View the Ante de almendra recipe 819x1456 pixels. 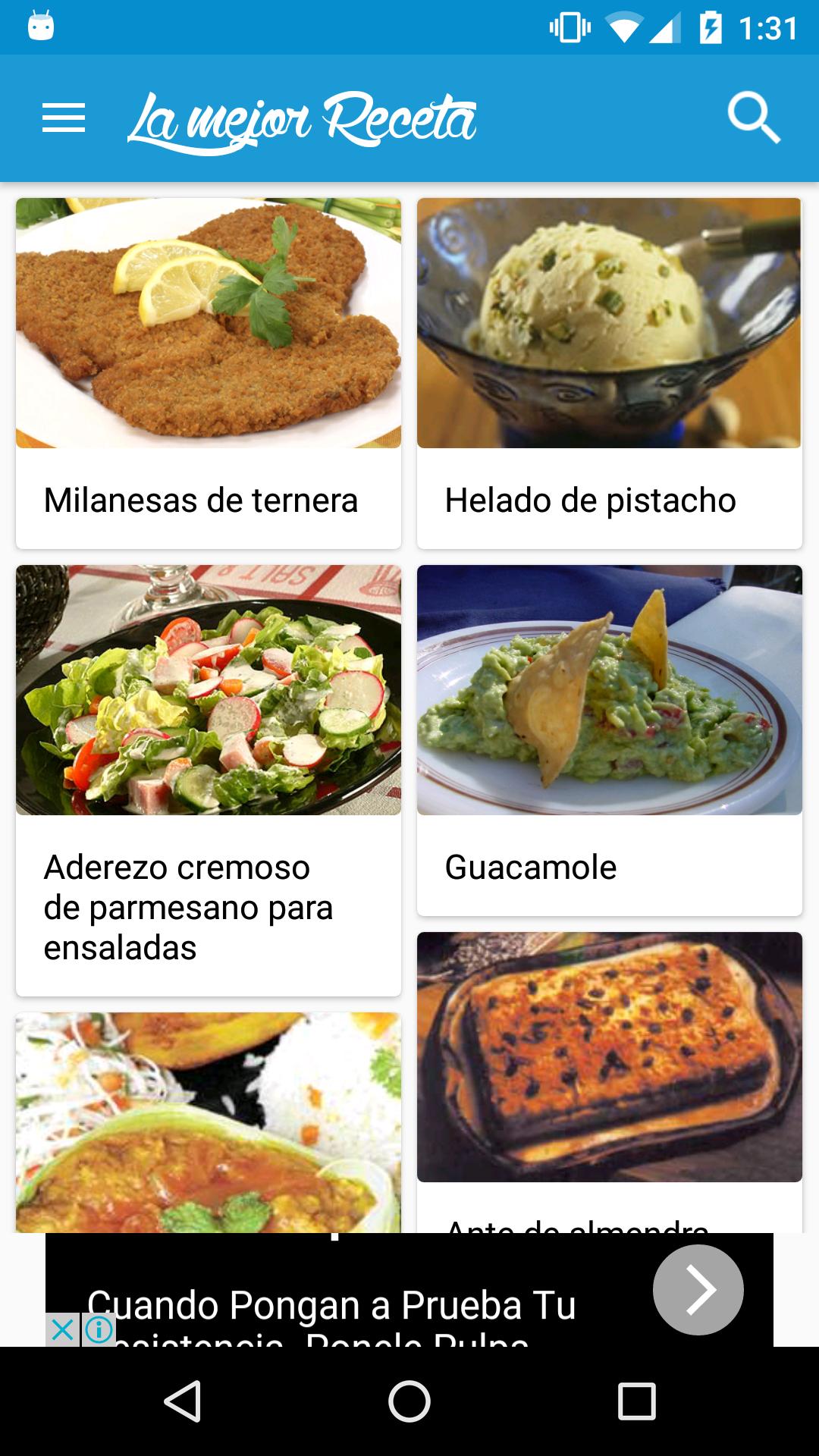pos(610,1062)
